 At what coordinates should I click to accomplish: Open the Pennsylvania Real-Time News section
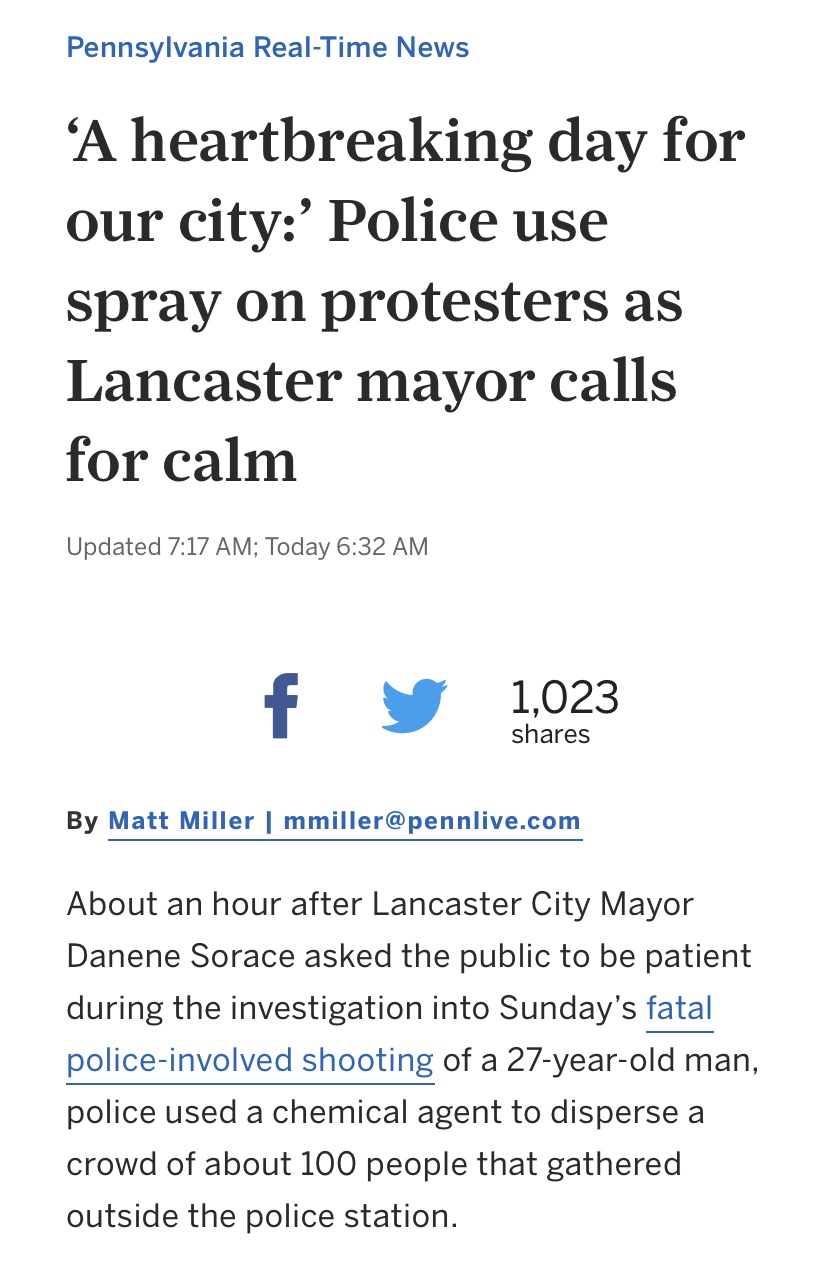[x=267, y=47]
